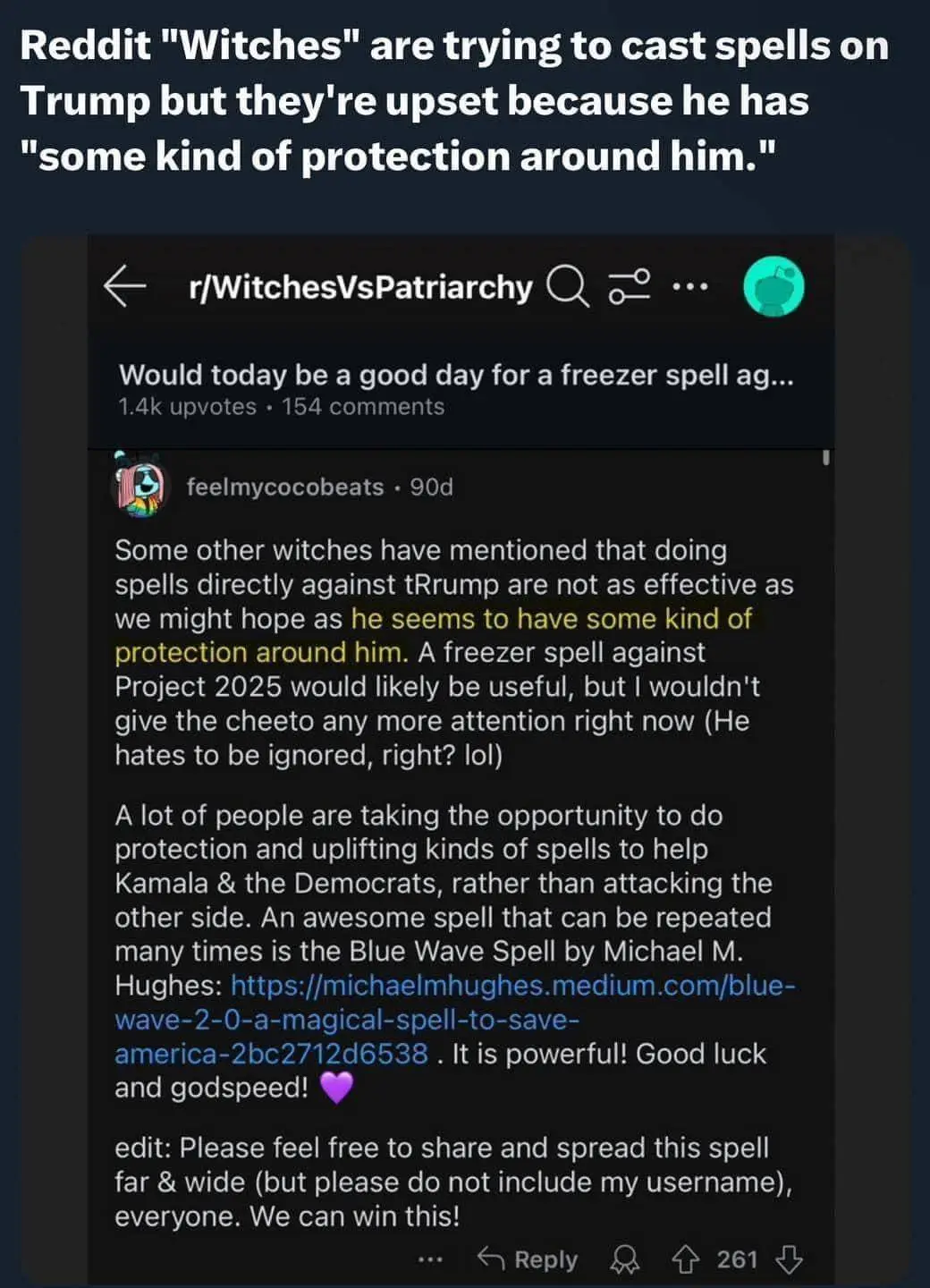Open the attached Reddit screenshot image

(461, 760)
